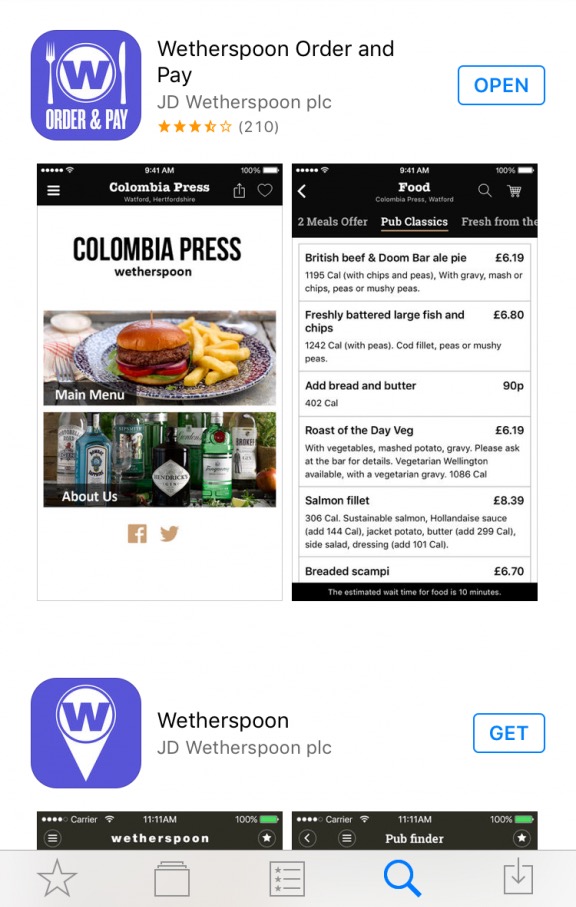Screen dimensions: 576x907
Task: Switch to the Featured star tab
Action: pos(57,878)
